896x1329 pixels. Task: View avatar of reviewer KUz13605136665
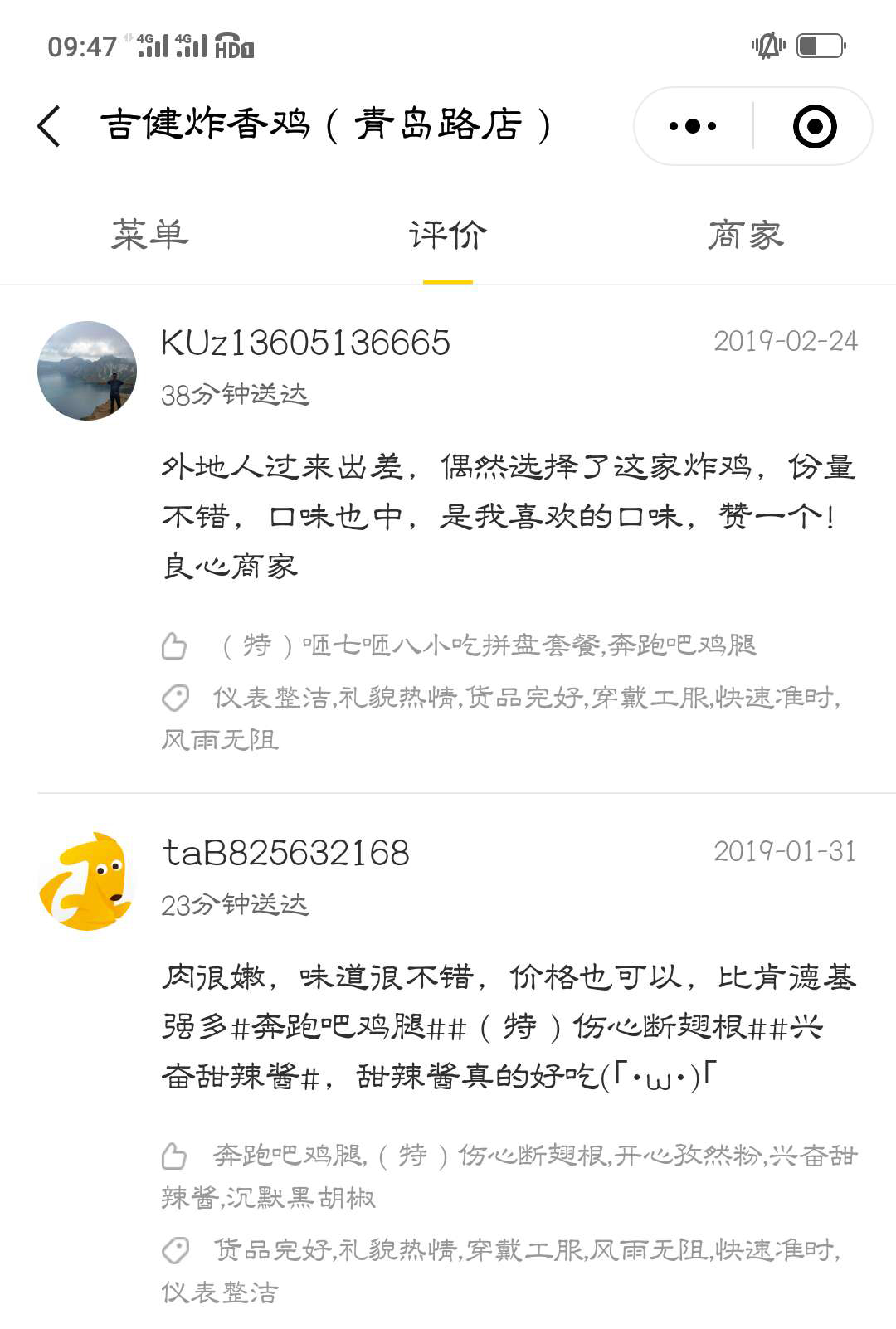point(87,370)
